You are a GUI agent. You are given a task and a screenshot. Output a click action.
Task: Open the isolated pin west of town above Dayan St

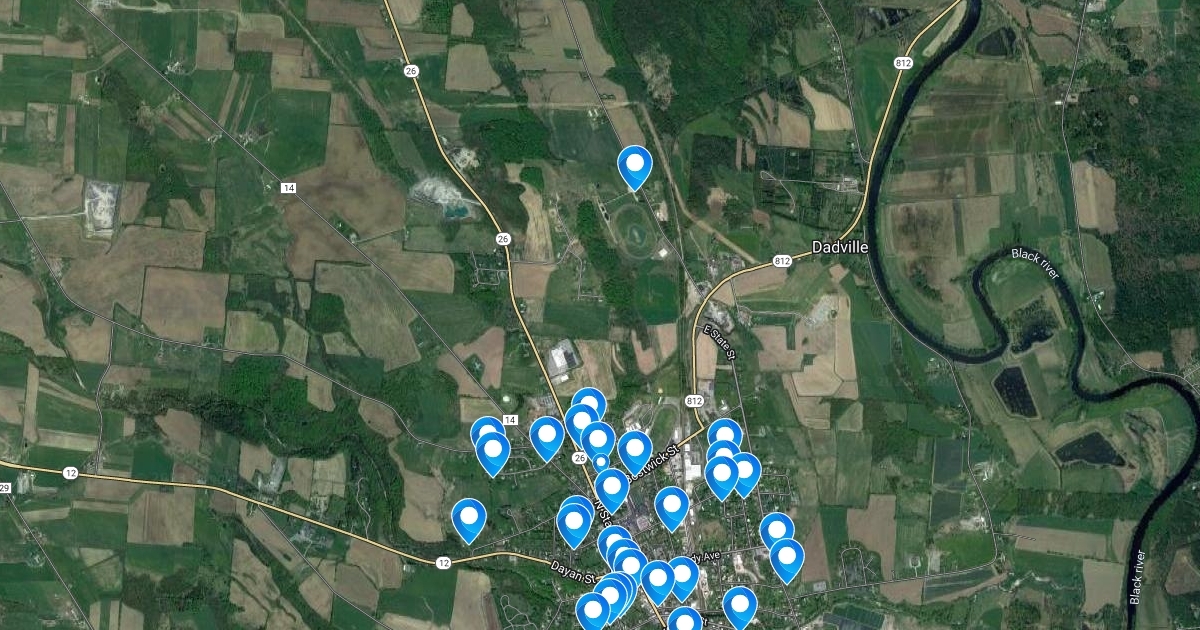[468, 517]
